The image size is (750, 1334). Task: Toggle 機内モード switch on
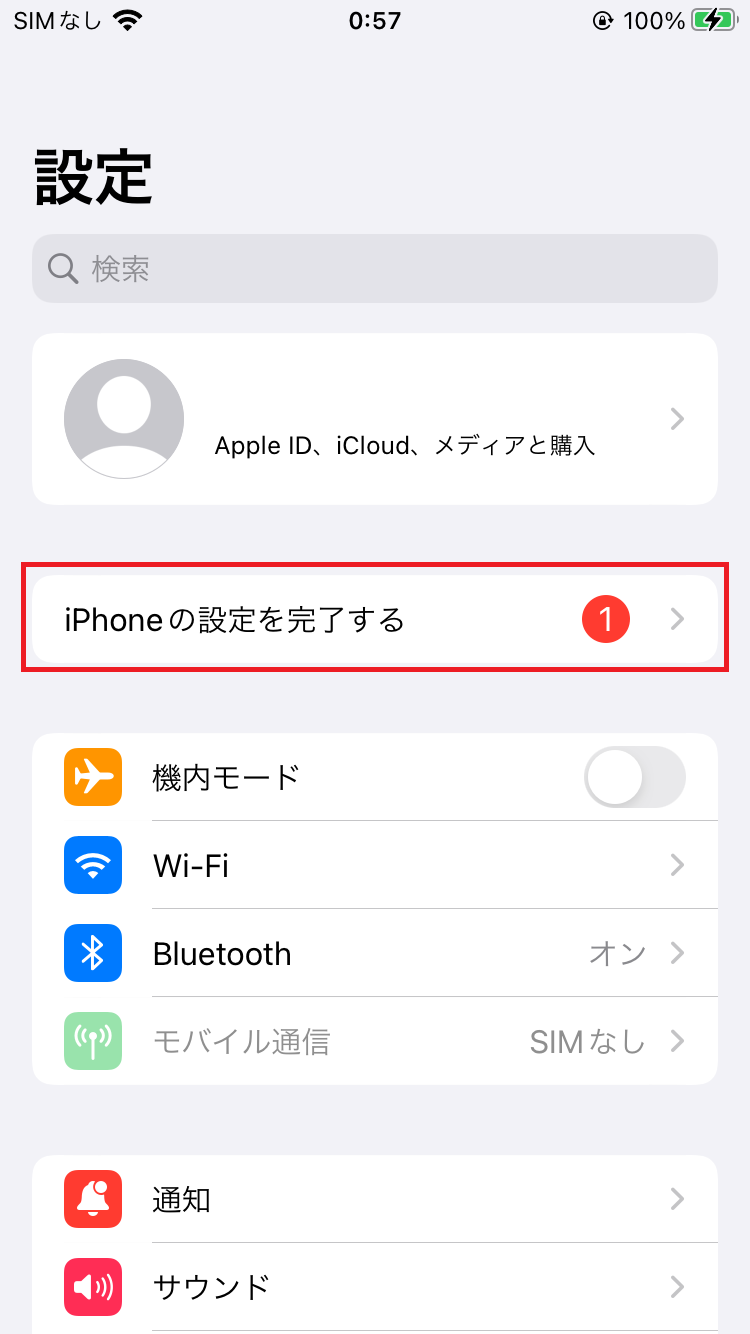pyautogui.click(x=634, y=777)
